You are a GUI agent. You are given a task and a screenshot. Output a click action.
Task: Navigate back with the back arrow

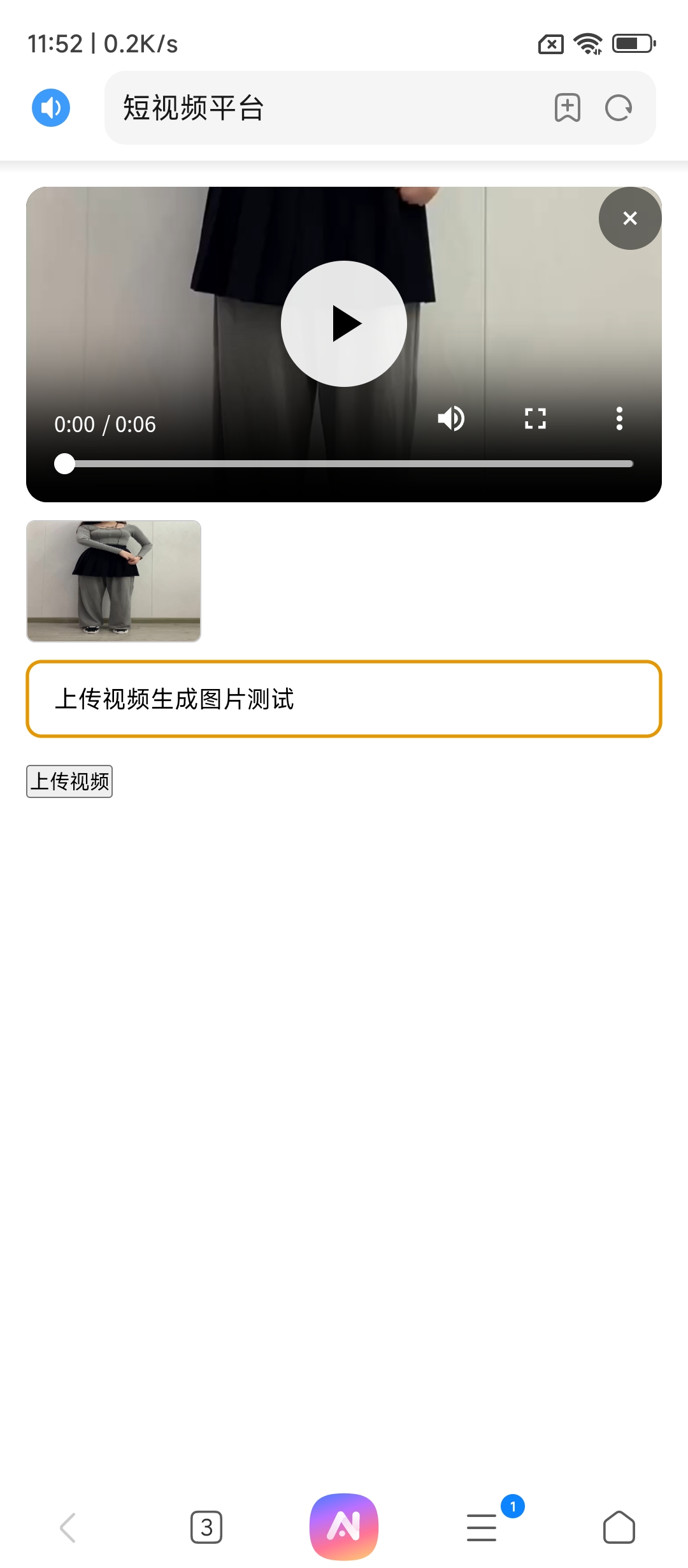69,1527
